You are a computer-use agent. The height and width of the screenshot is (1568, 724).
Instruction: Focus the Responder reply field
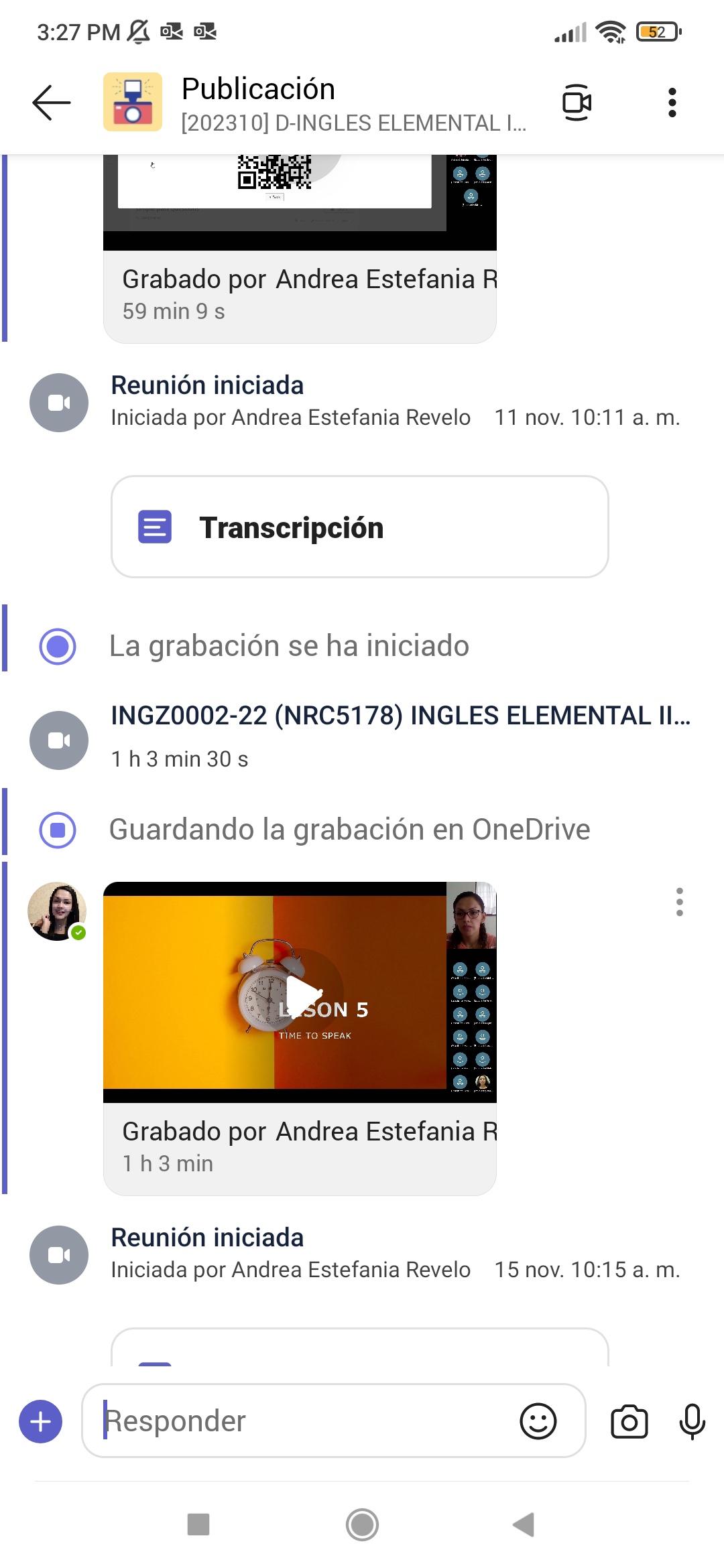[x=302, y=1421]
